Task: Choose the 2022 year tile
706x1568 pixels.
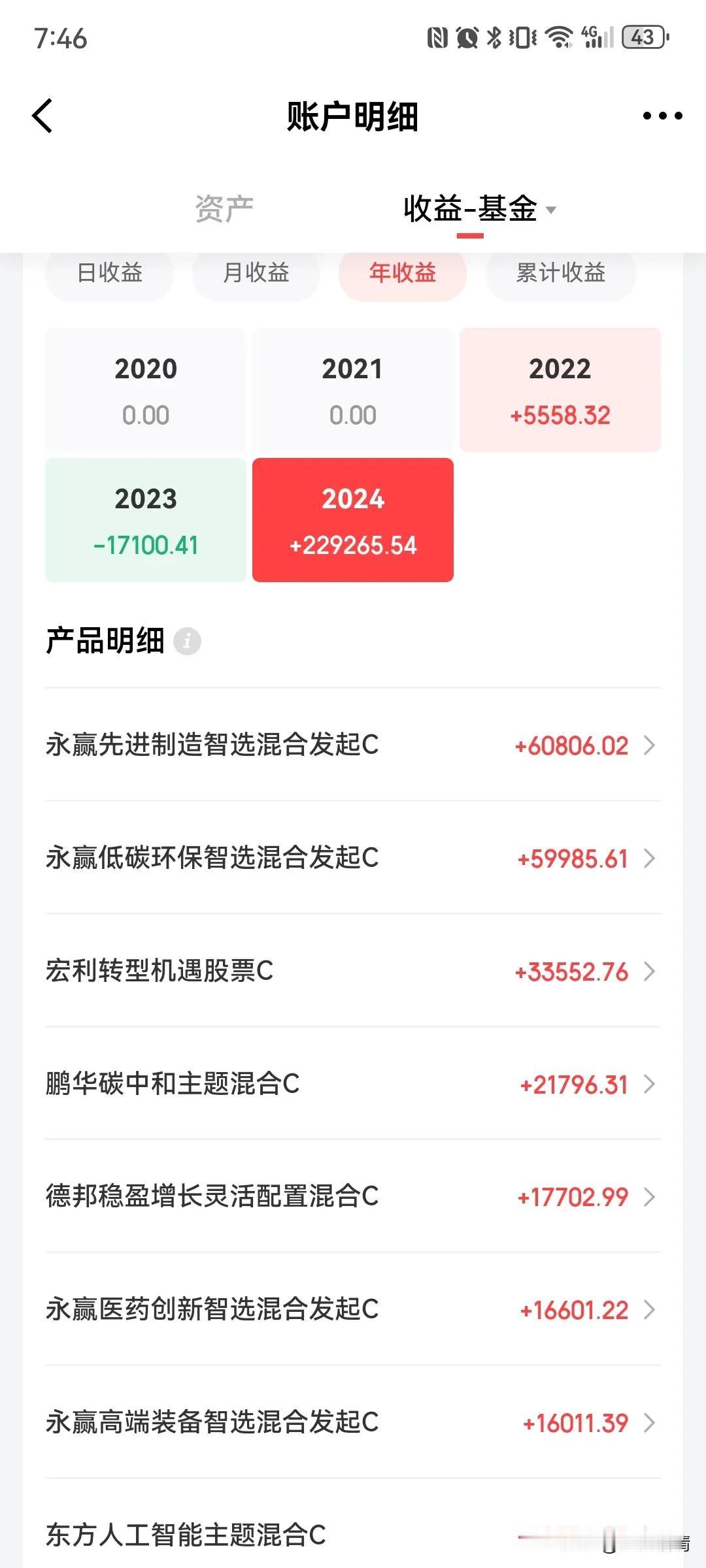Action: point(560,390)
